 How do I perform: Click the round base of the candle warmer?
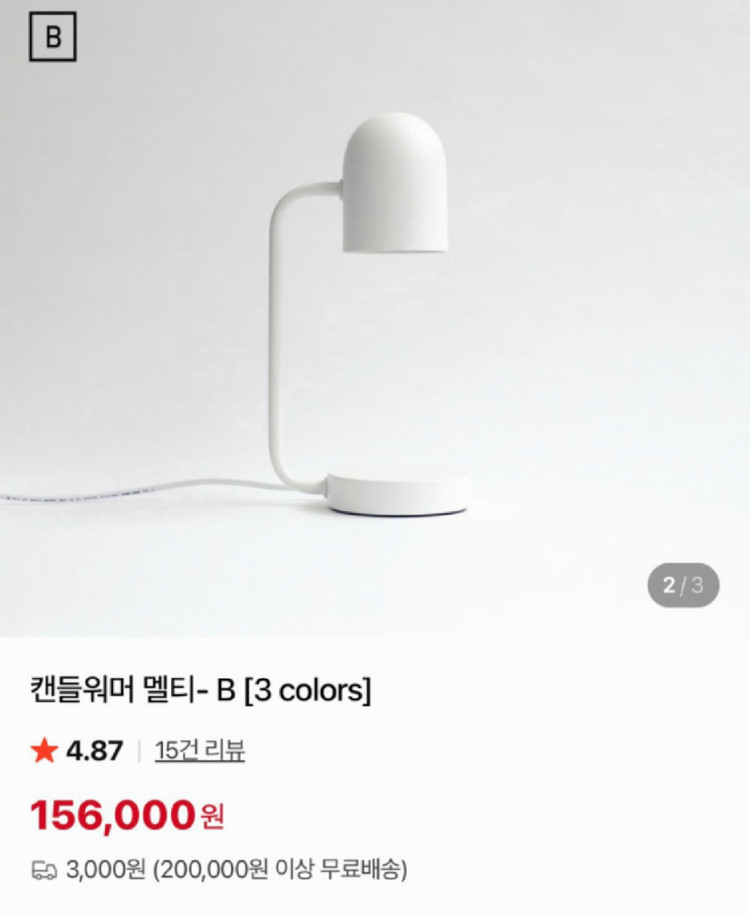(x=398, y=493)
